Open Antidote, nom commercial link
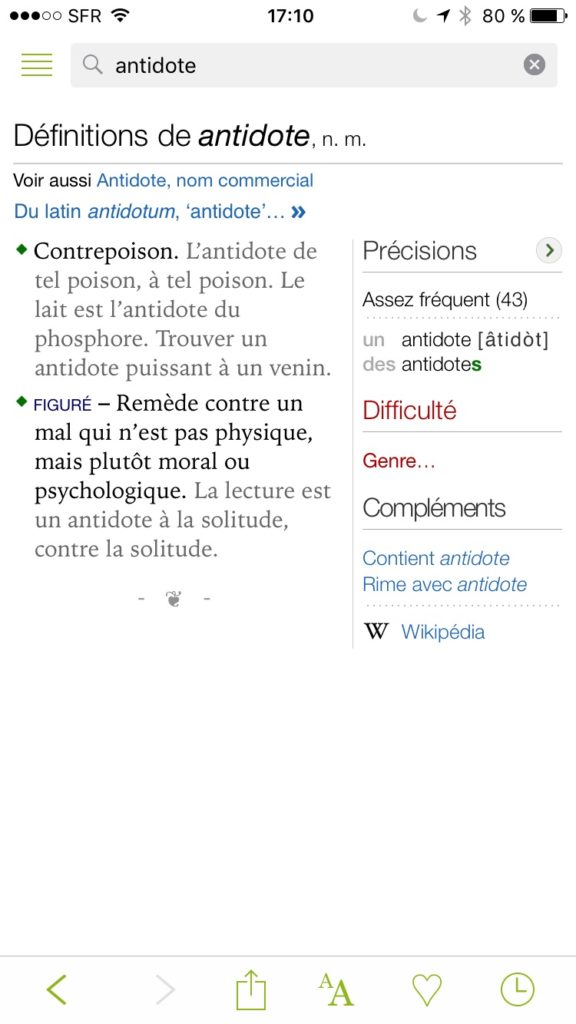This screenshot has width=576, height=1024. coord(205,180)
